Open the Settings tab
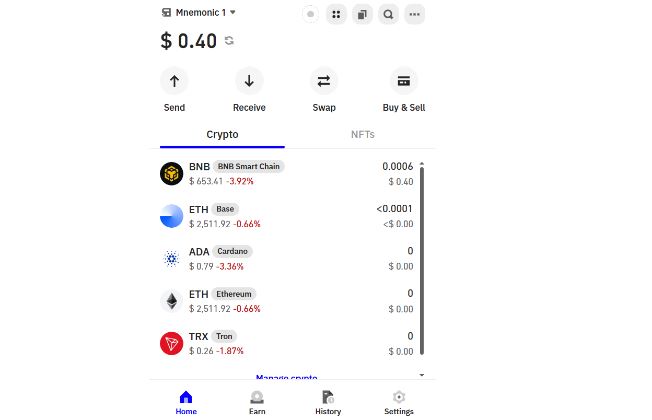Viewport: 652px width, 420px height. [399, 402]
